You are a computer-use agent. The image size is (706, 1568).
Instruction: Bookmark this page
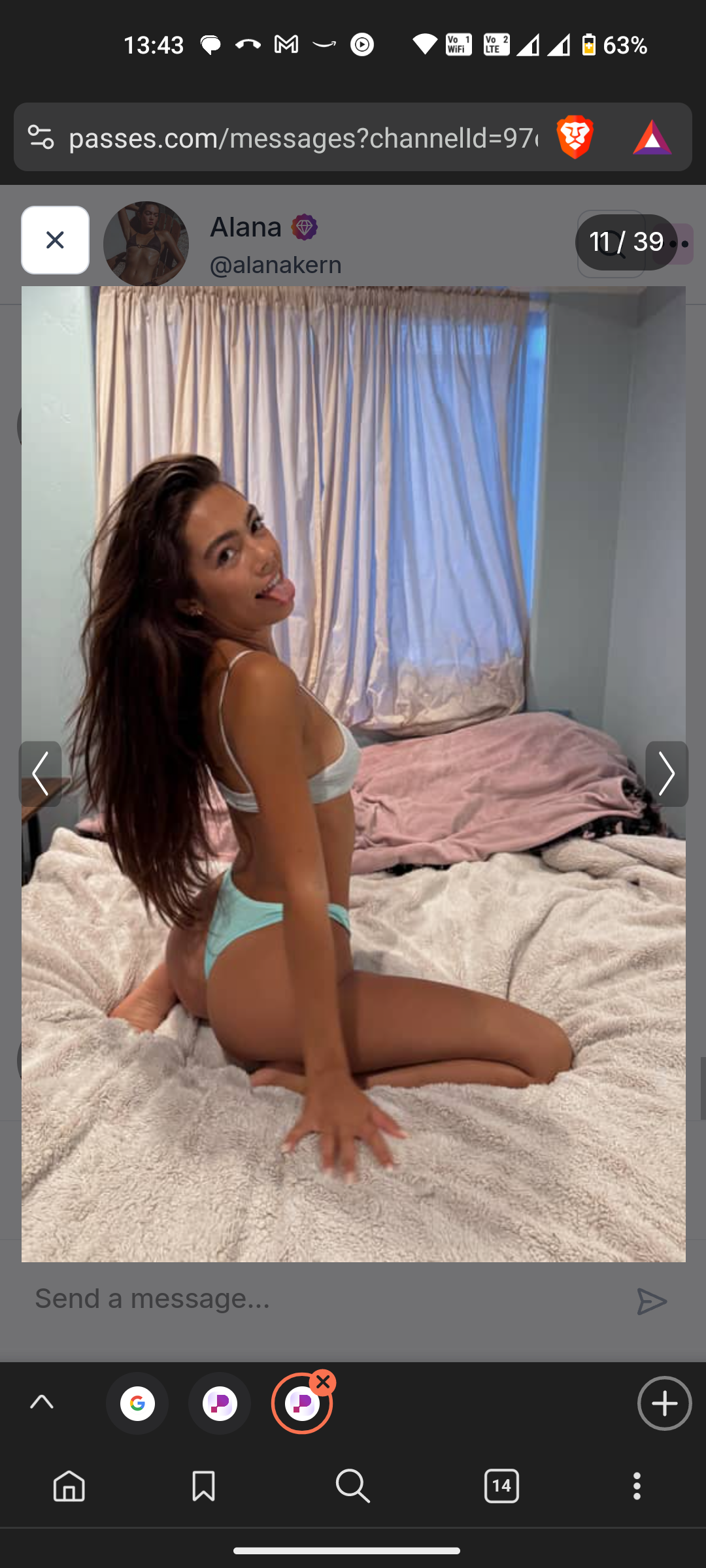point(203,1486)
